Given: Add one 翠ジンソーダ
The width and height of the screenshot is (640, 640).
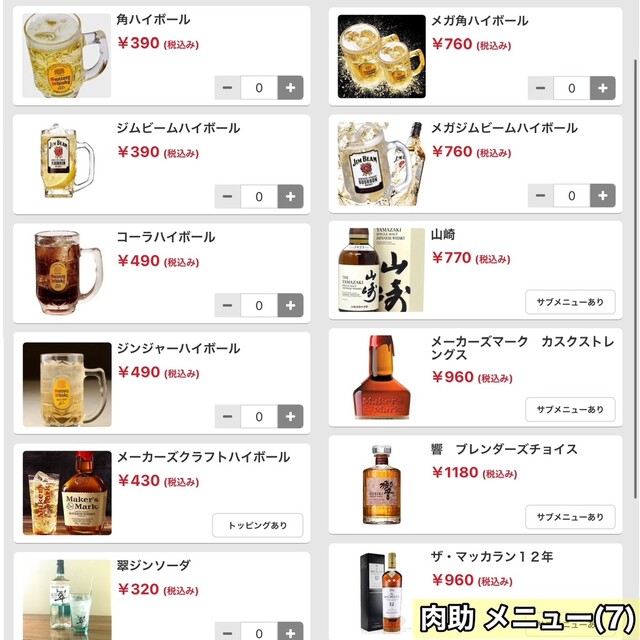Looking at the screenshot, I should (x=290, y=632).
